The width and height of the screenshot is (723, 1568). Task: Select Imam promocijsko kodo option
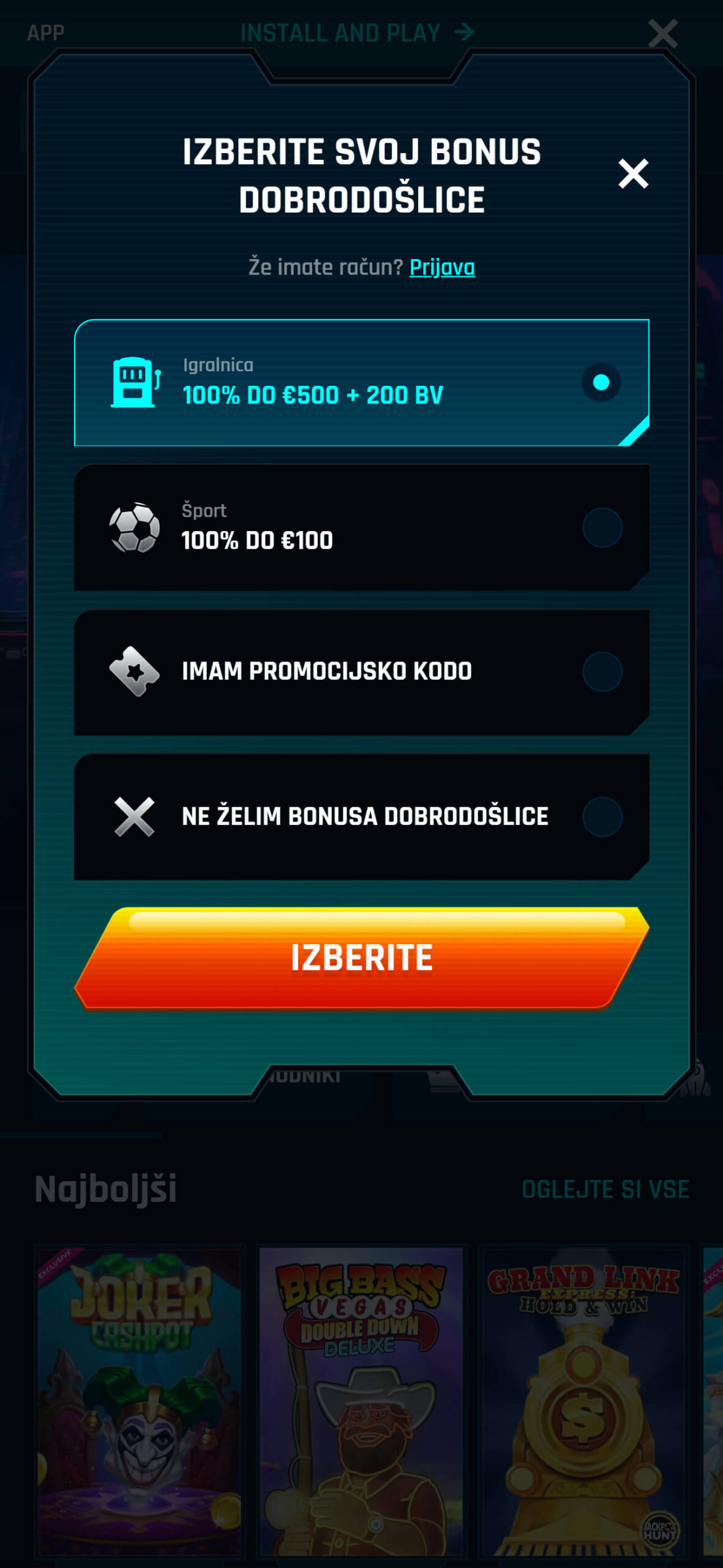[361, 672]
